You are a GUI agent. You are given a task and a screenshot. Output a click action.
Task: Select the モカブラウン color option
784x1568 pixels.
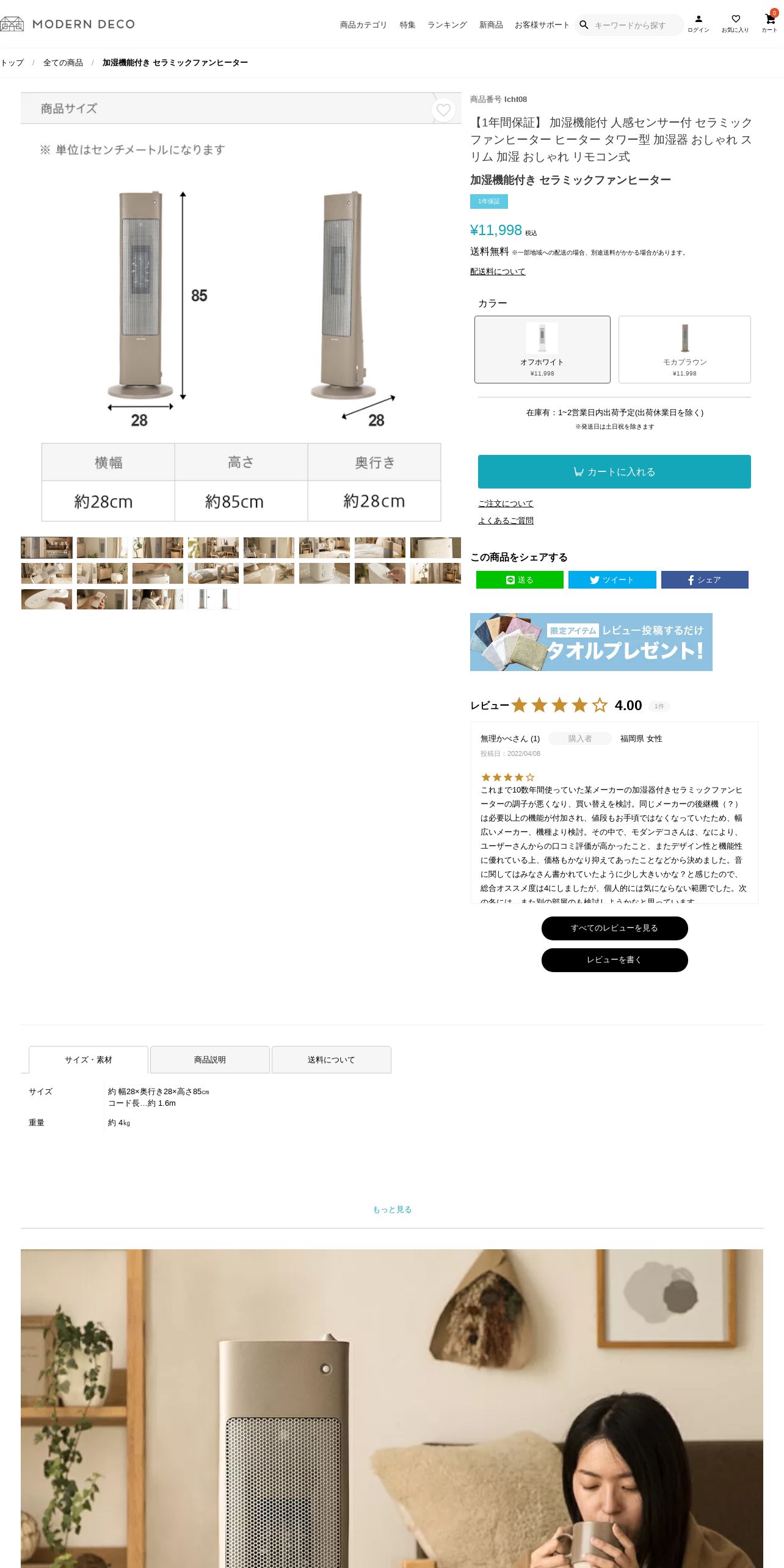684,349
